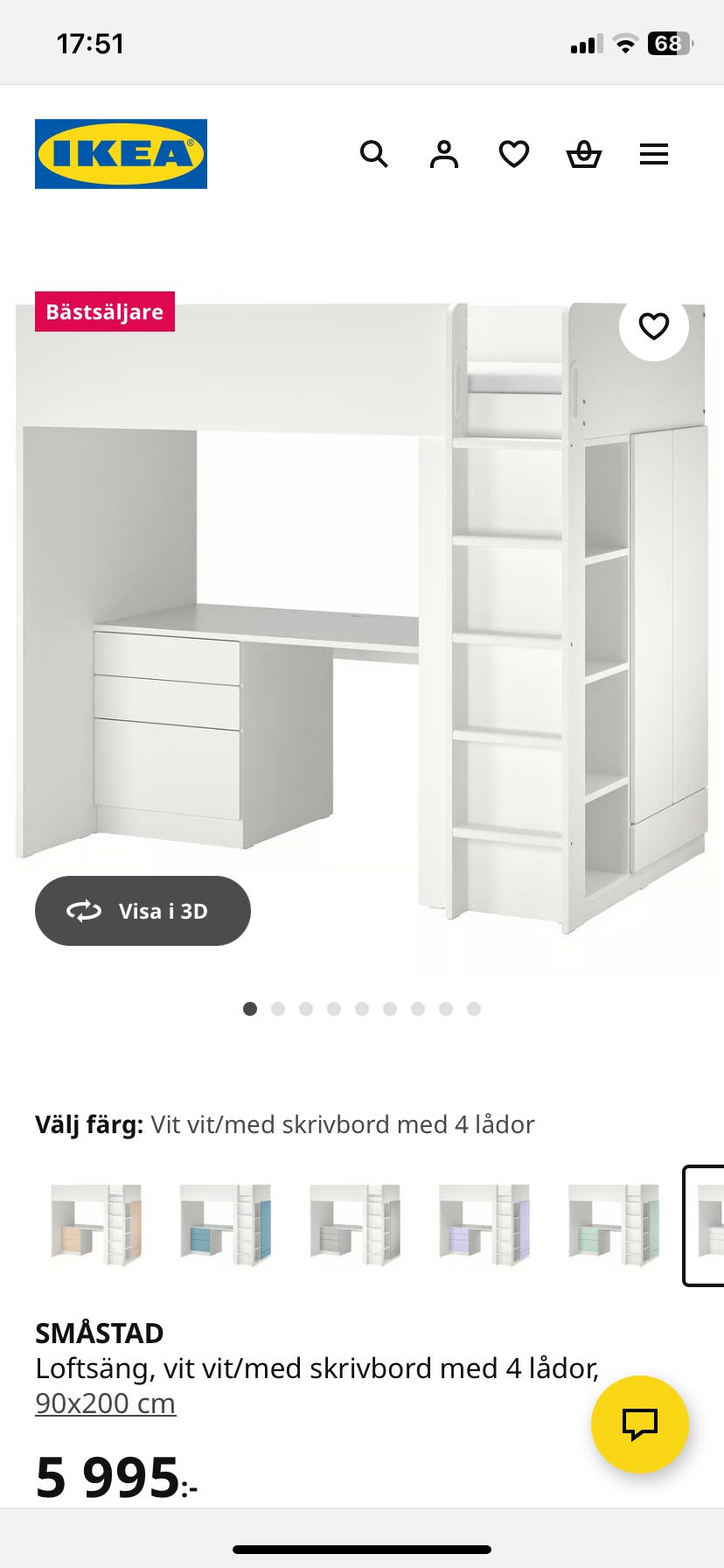Select the last image carousel dot
Screen dimensions: 724x1568
[x=474, y=1008]
